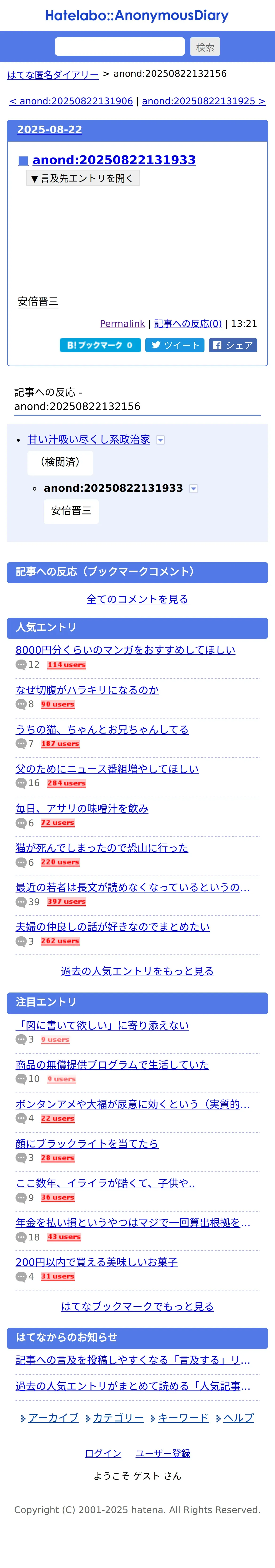Share via ツイート button

click(175, 345)
